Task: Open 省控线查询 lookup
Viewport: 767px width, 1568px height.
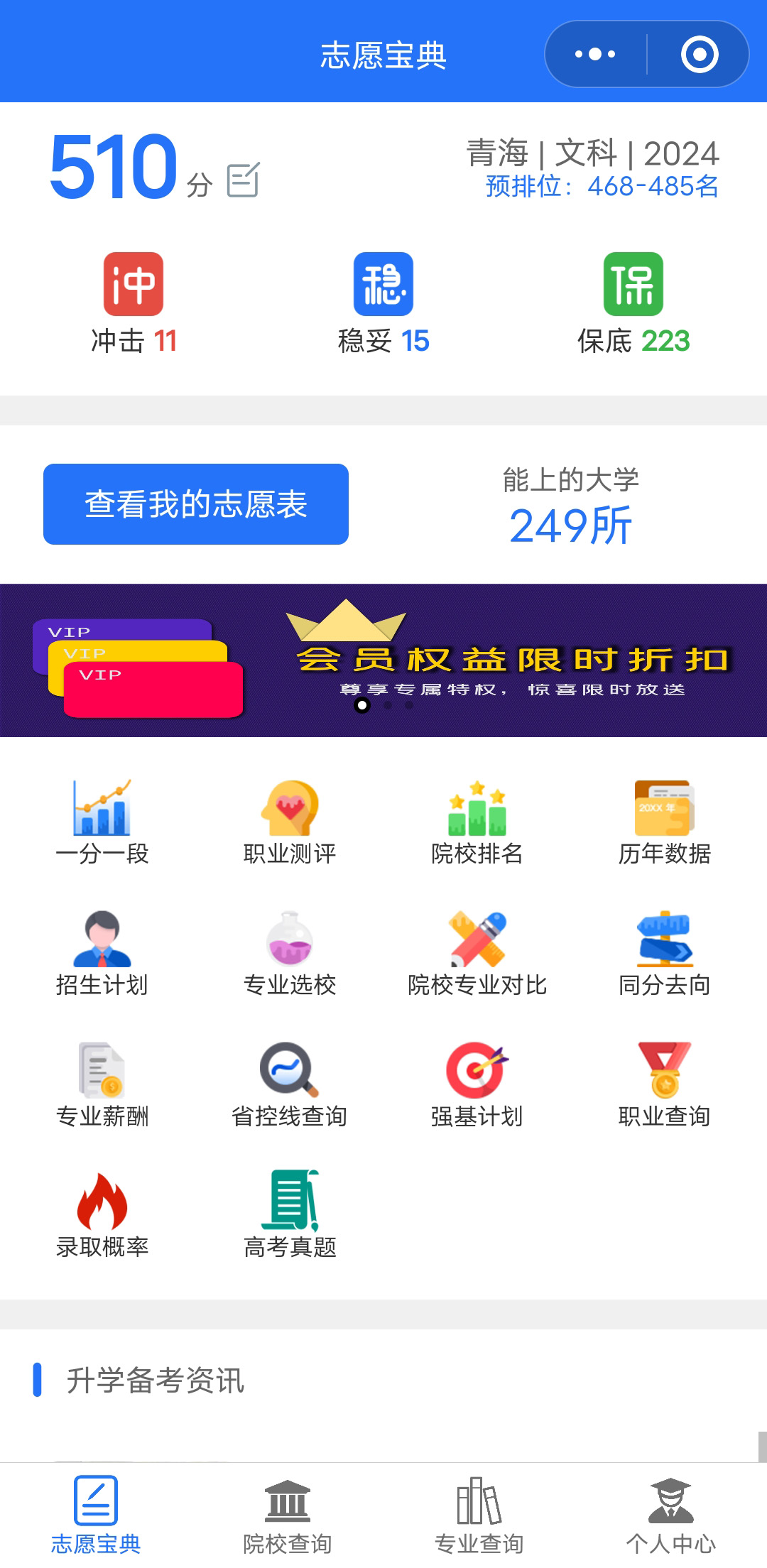Action: tap(290, 1084)
